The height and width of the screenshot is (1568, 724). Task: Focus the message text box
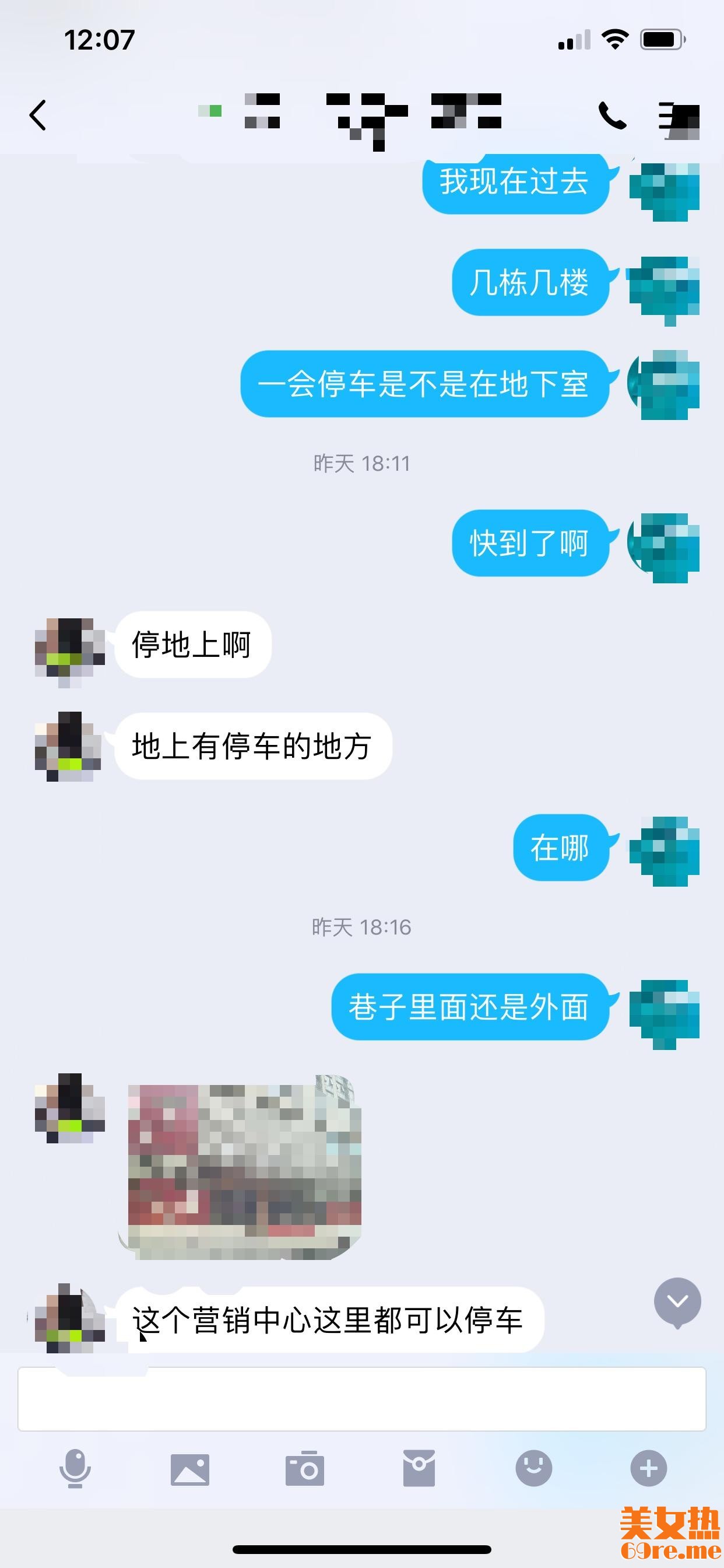coord(361,1399)
